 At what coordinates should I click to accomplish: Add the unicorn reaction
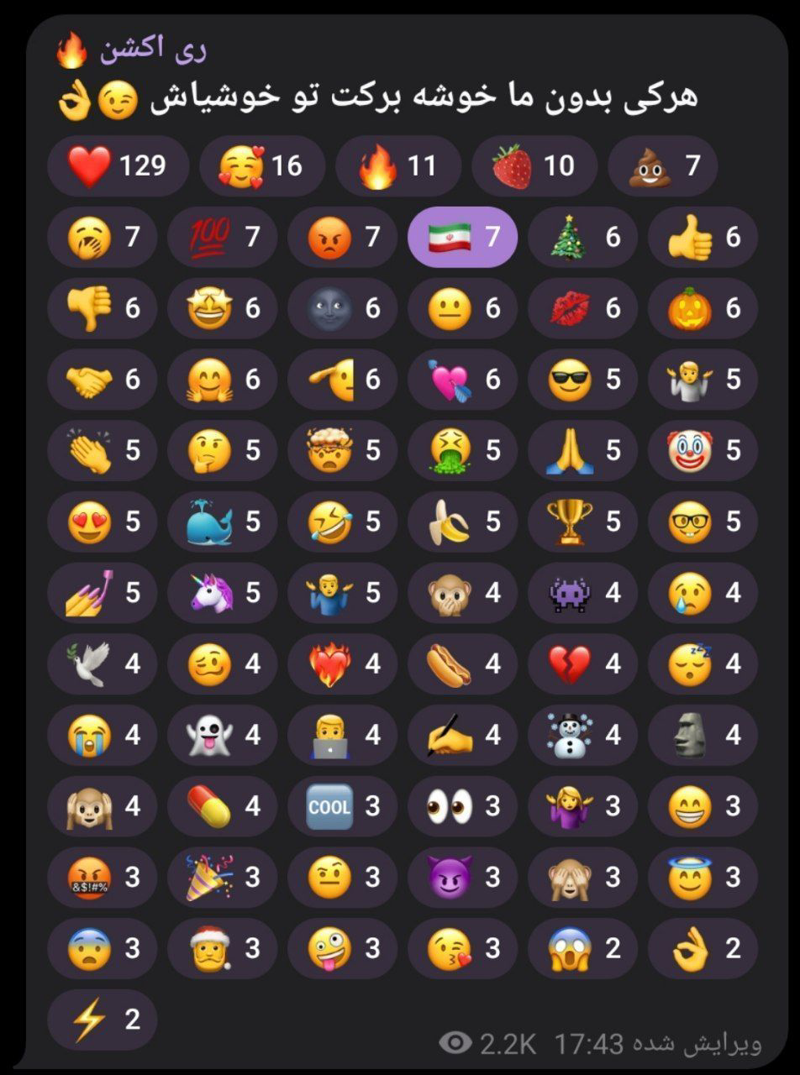click(222, 593)
